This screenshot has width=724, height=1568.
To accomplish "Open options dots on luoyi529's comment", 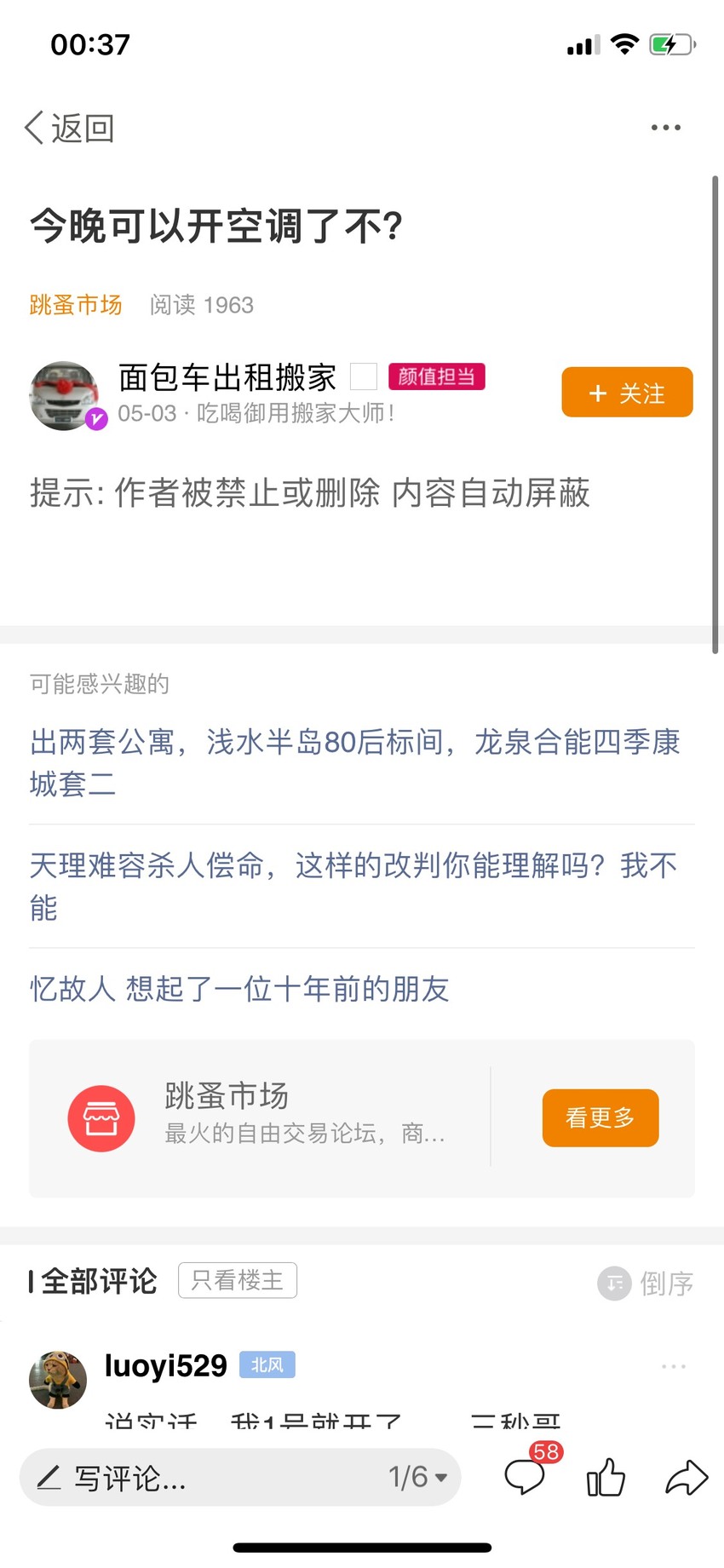I will tap(674, 1366).
